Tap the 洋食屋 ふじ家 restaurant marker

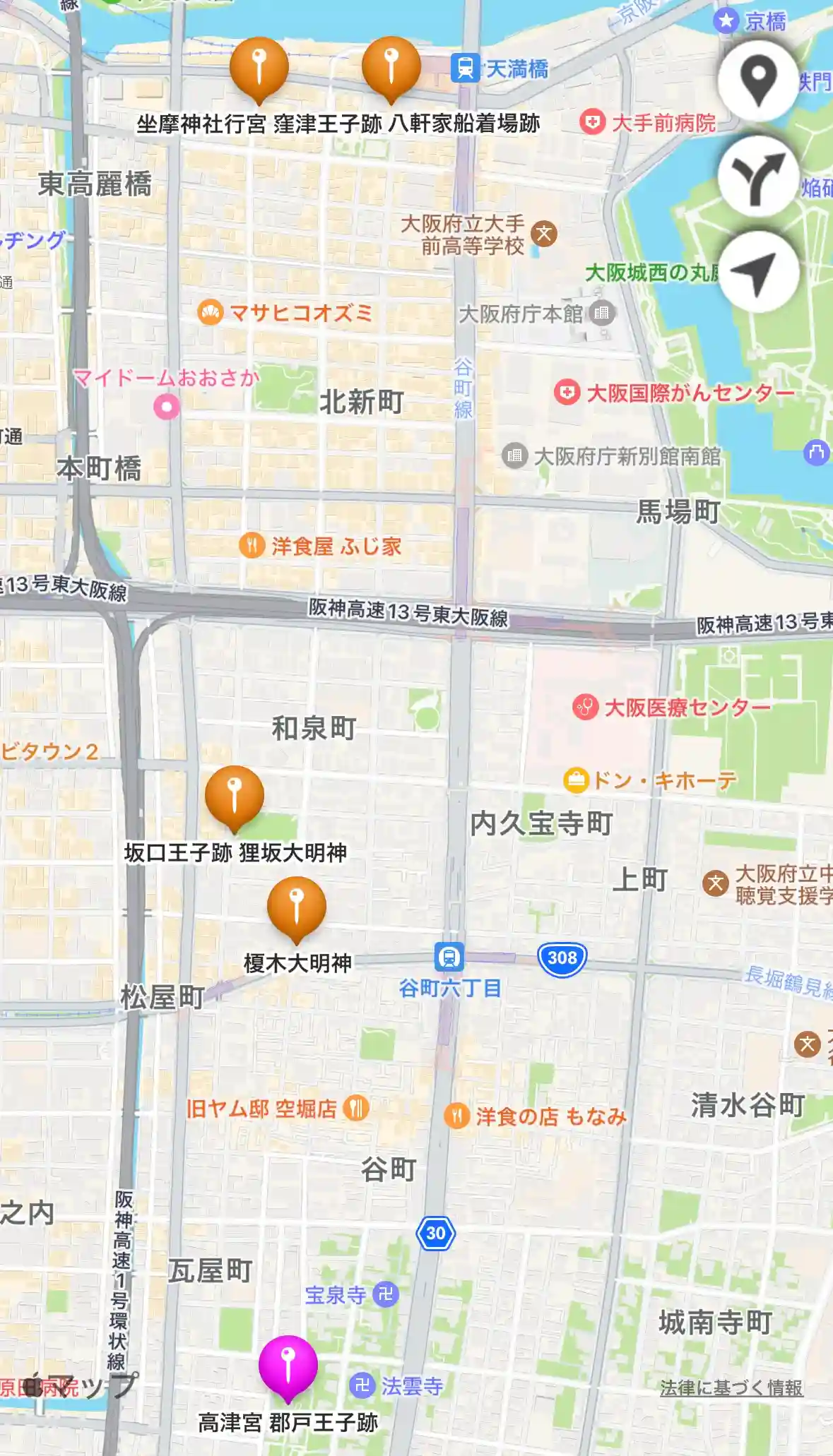(x=252, y=546)
